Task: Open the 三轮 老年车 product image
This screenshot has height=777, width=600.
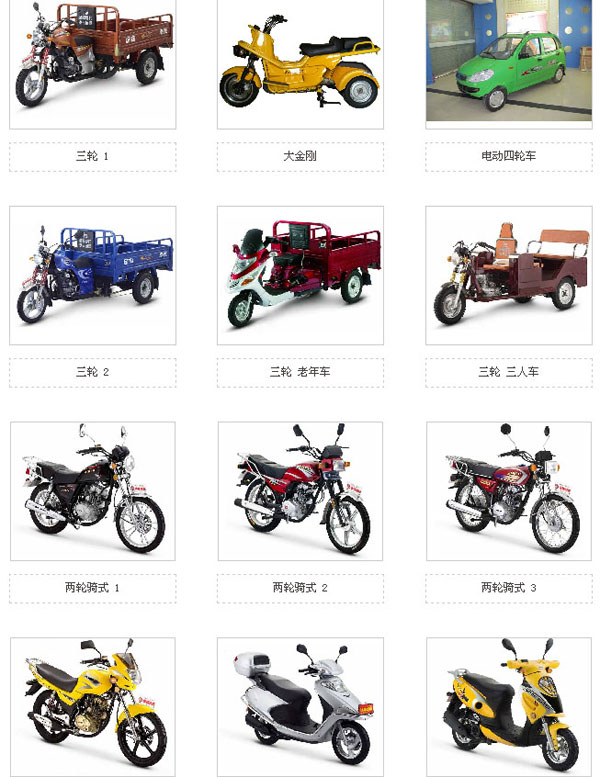Action: [300, 275]
